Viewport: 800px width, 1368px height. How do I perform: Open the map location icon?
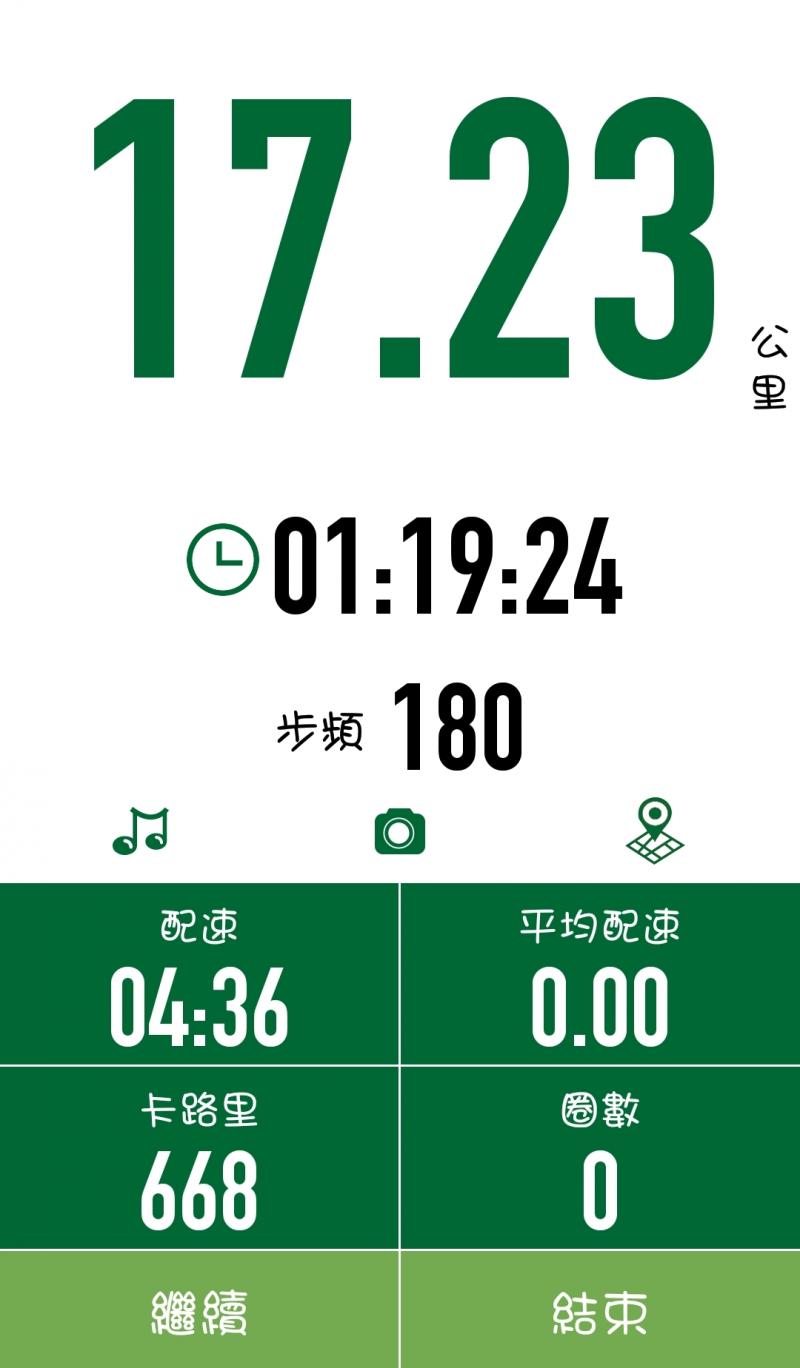point(655,831)
